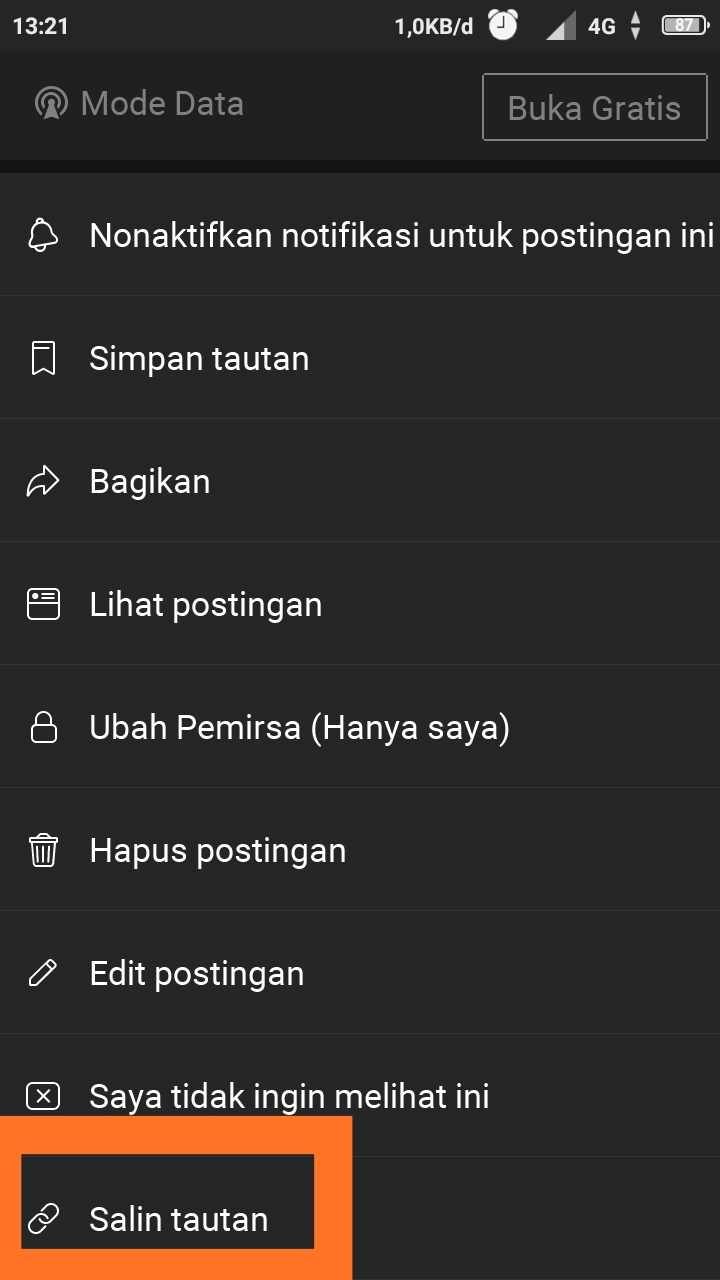Choose Salin tautan to copy the link
The image size is (720, 1280).
[x=178, y=1218]
